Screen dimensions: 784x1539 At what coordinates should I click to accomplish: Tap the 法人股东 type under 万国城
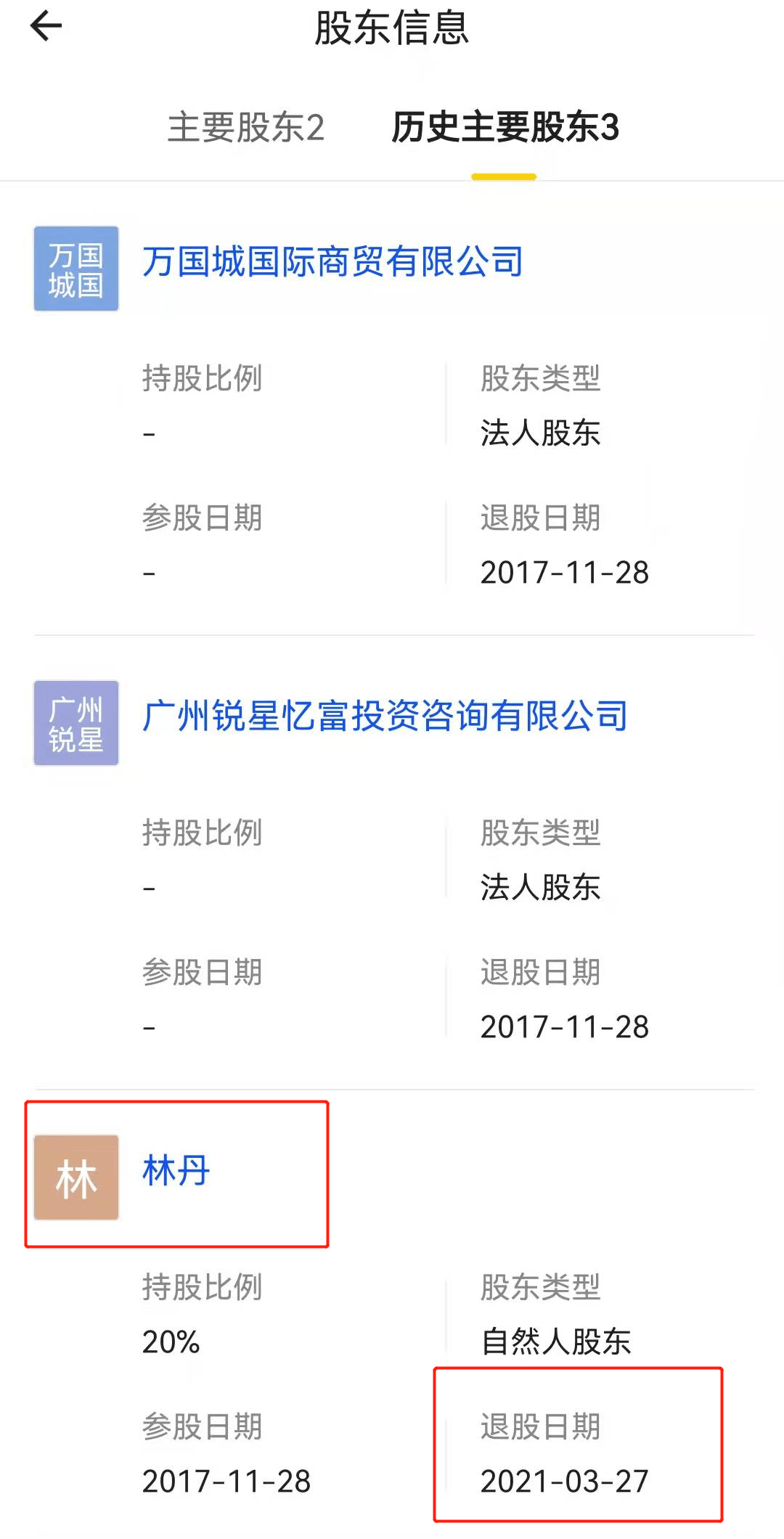tap(541, 433)
